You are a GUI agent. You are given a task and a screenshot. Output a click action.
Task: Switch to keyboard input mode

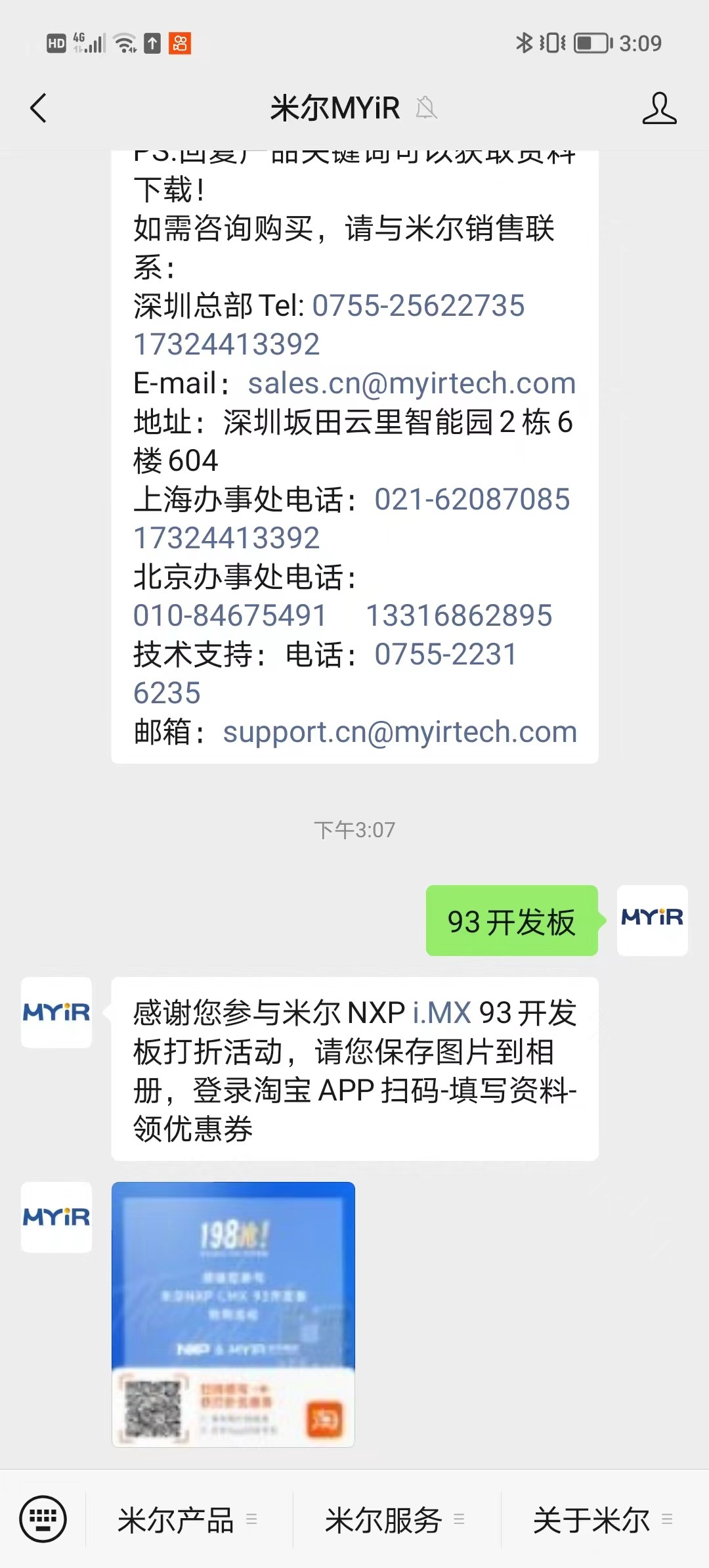click(x=43, y=1518)
